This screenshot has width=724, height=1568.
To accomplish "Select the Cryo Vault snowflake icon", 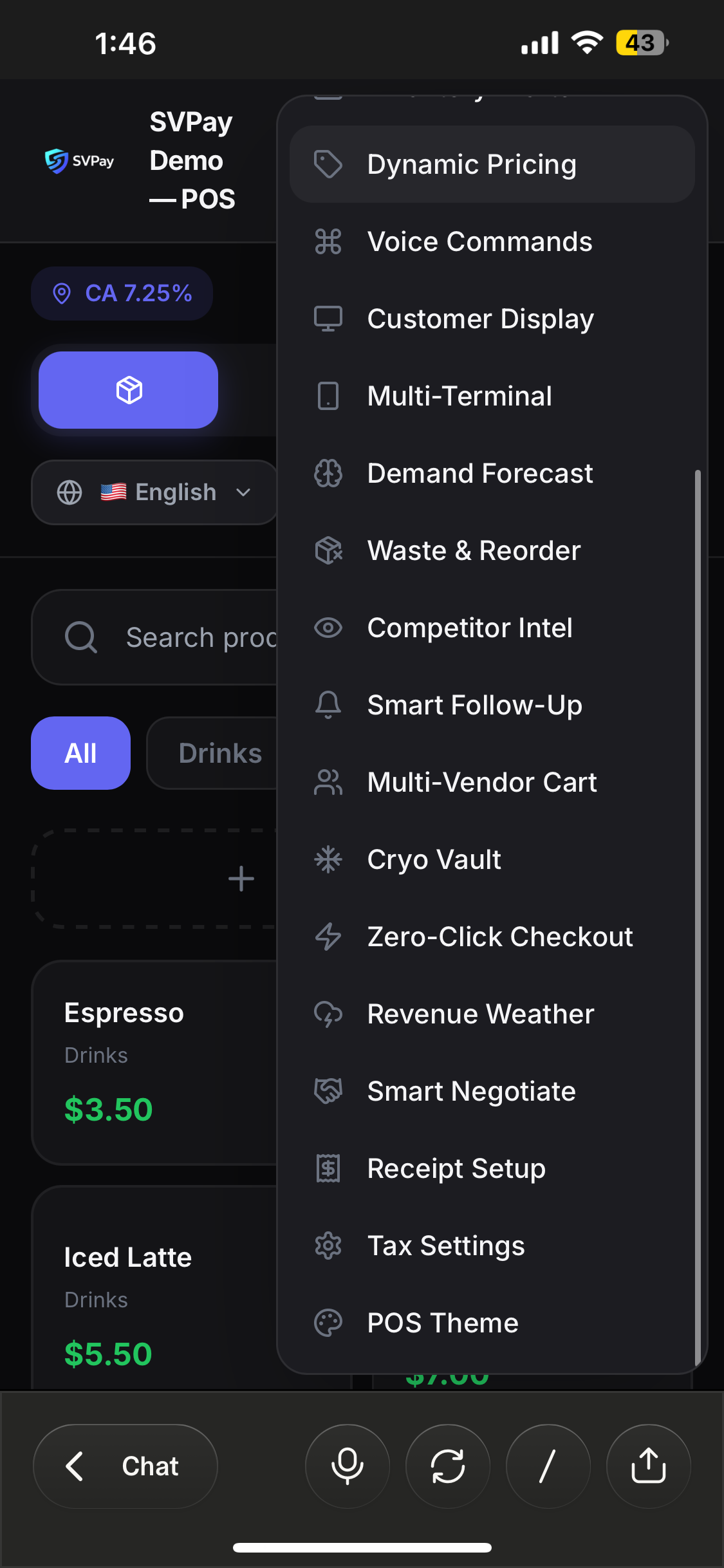I will pyautogui.click(x=328, y=859).
